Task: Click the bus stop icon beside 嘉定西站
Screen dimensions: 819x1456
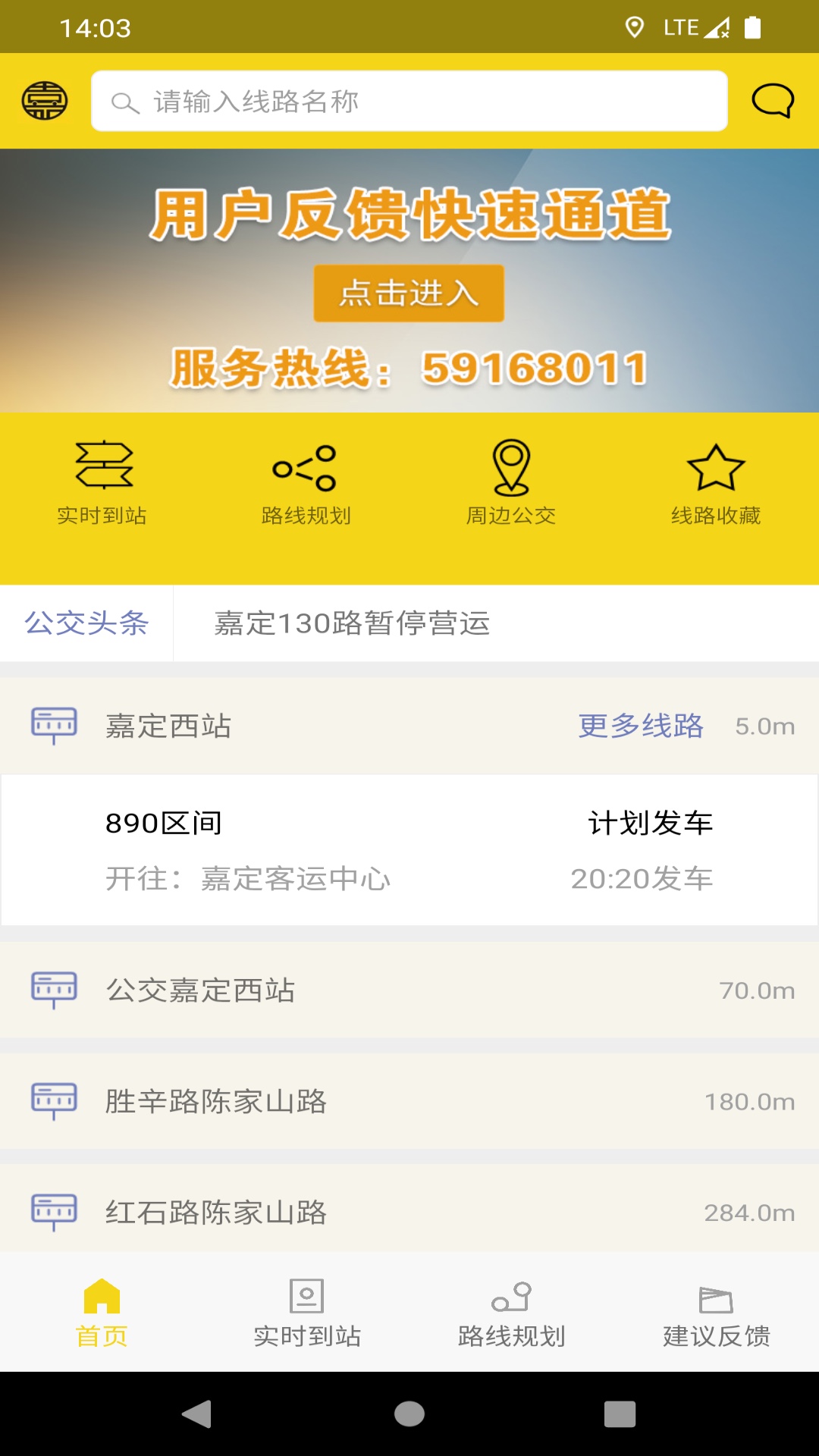Action: (x=54, y=725)
